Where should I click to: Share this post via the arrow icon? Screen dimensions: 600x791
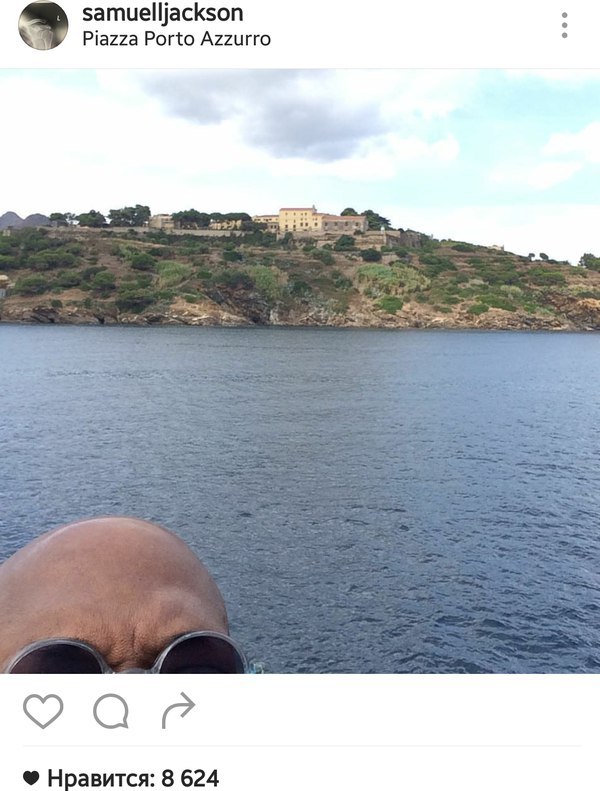click(177, 711)
